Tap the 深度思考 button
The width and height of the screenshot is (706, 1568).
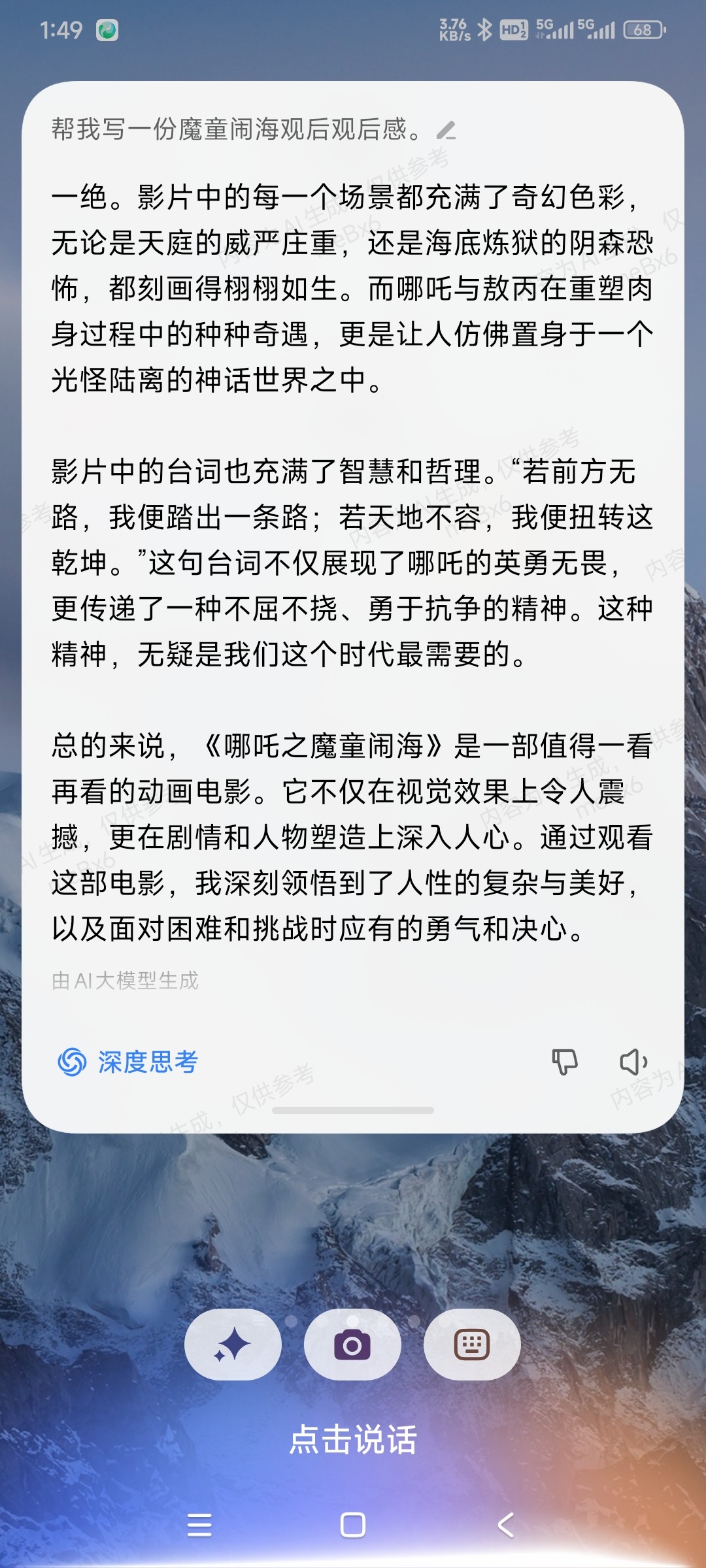tap(128, 1062)
